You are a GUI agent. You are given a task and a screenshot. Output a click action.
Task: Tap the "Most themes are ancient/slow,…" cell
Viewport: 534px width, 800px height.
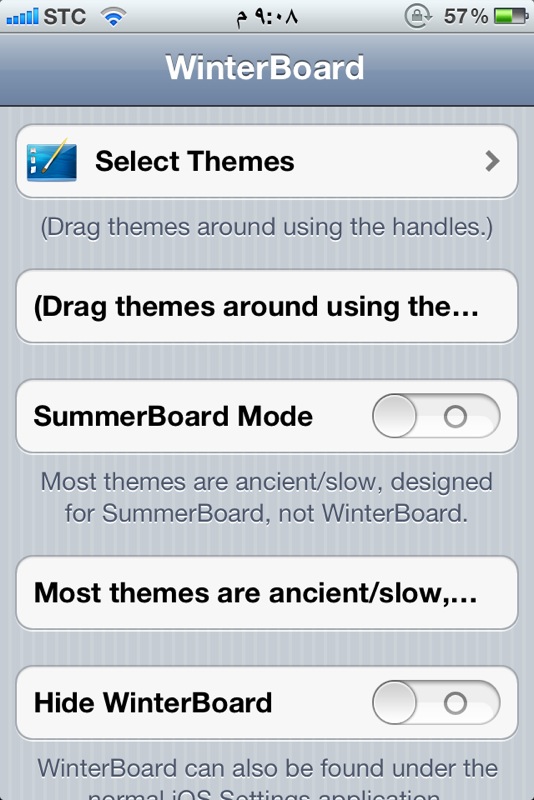[x=267, y=593]
